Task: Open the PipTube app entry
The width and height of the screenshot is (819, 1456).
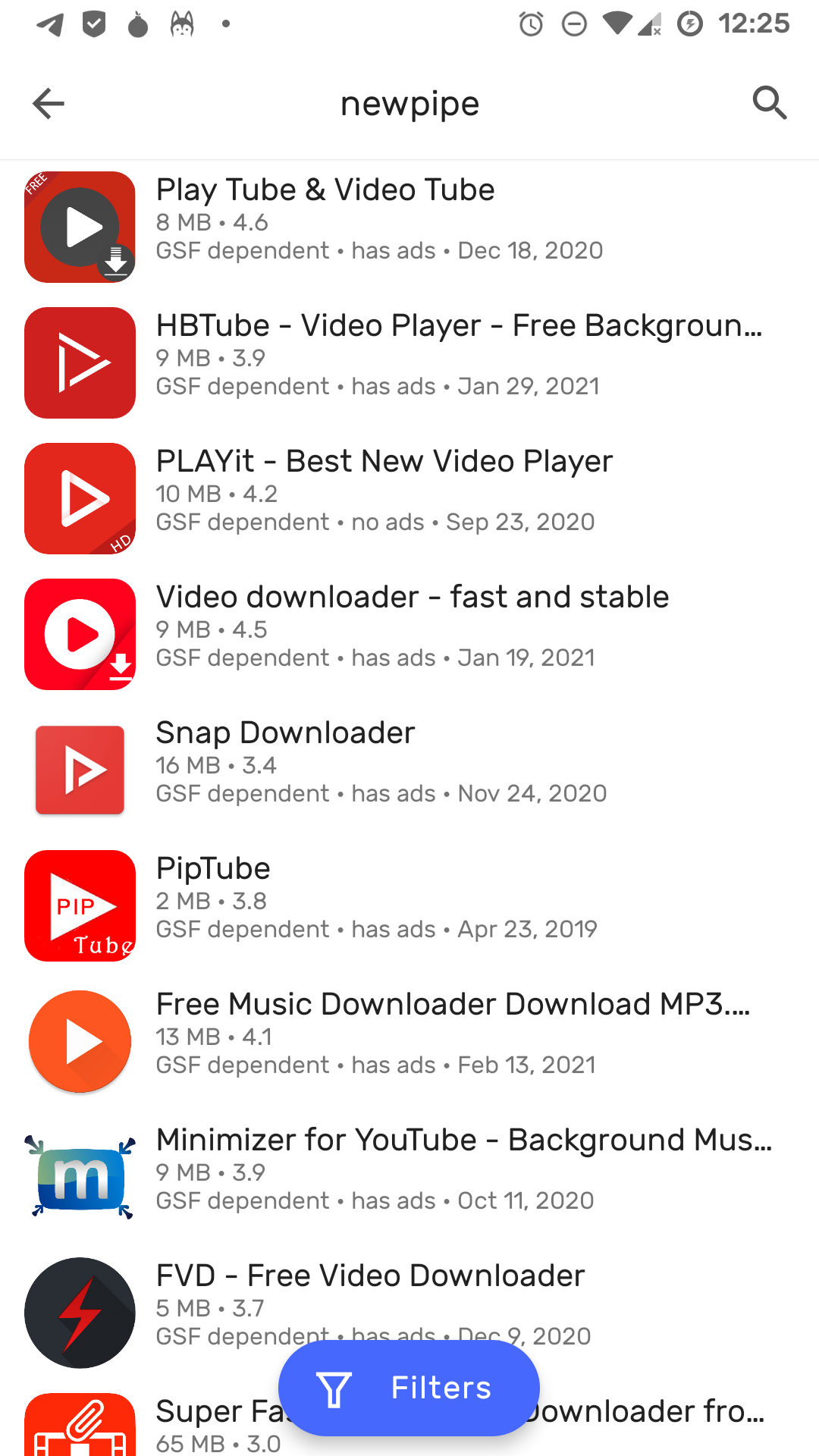Action: [409, 899]
